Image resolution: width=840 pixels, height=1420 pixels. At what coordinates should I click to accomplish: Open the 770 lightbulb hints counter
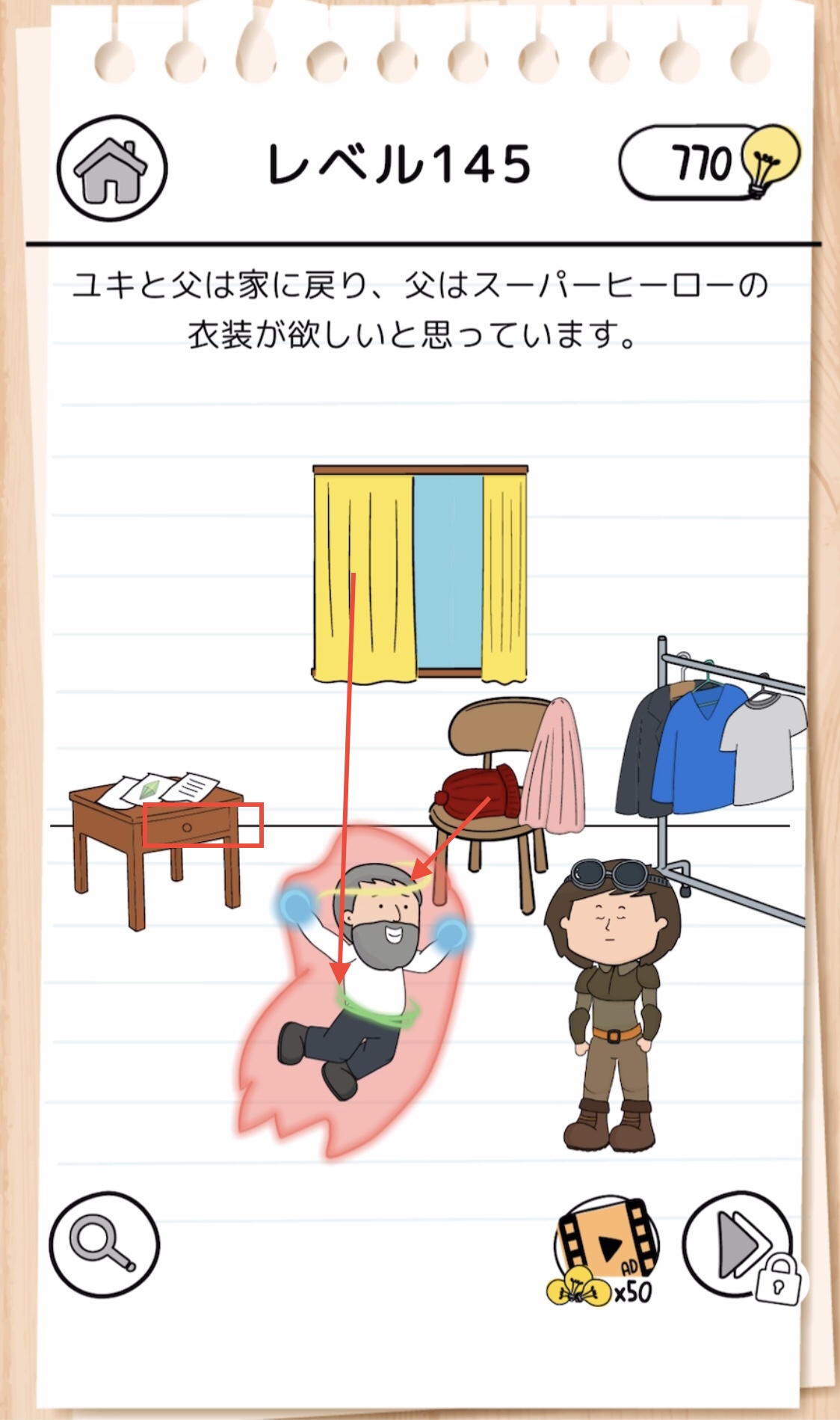(x=708, y=162)
